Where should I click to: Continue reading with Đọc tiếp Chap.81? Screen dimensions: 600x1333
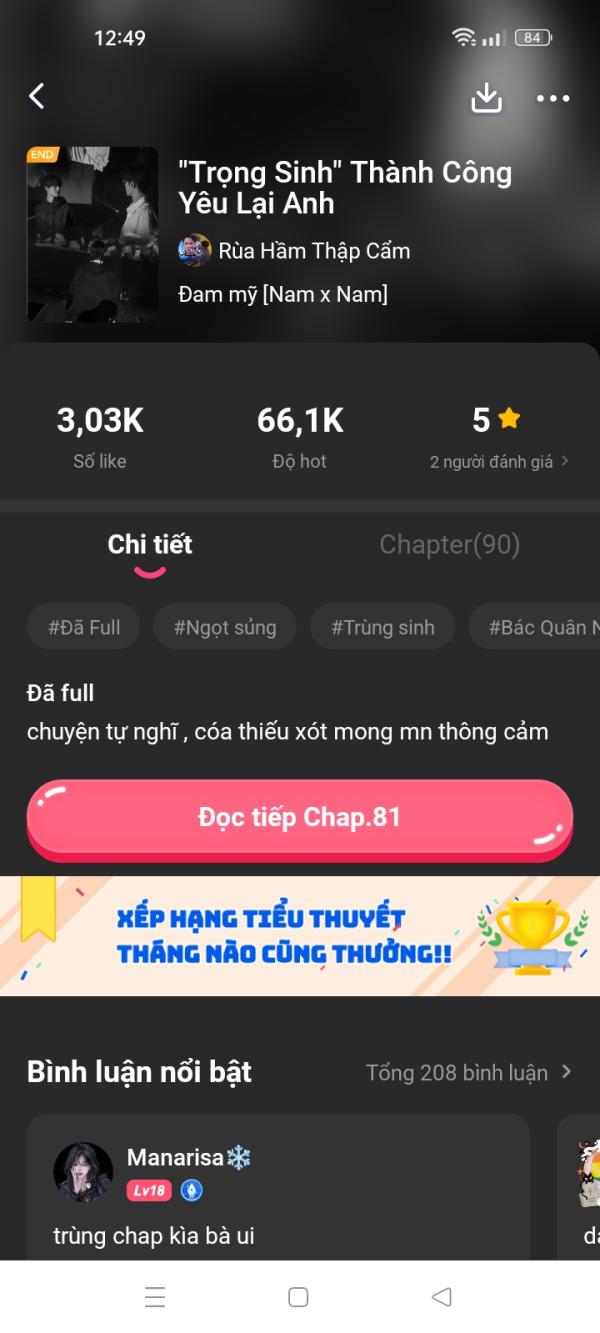(x=299, y=817)
